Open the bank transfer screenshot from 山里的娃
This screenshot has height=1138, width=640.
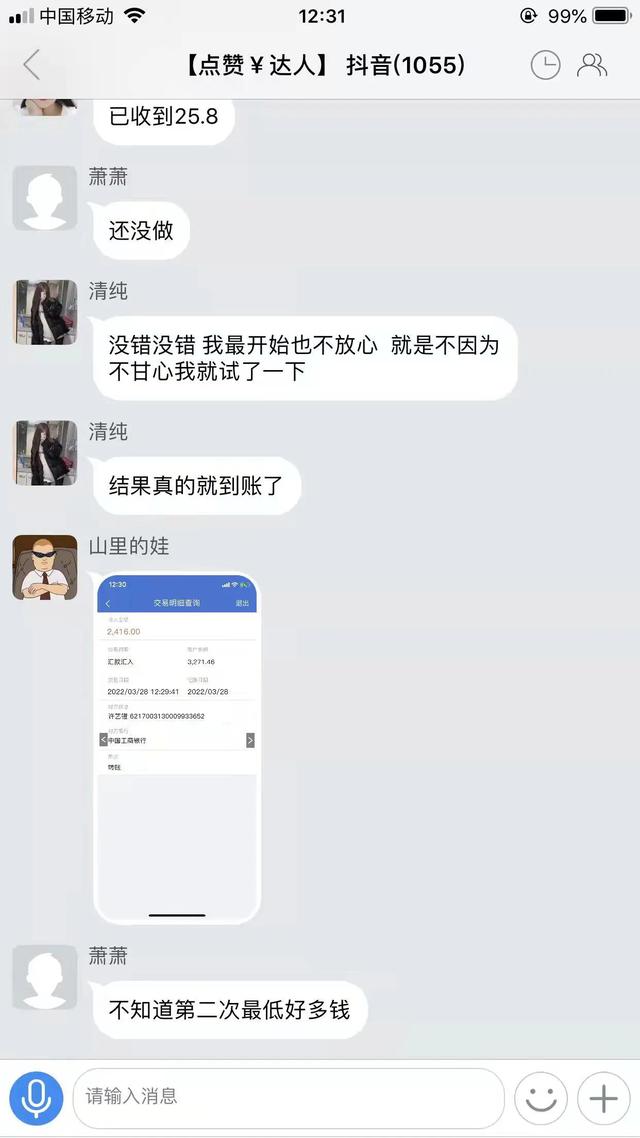[177, 747]
